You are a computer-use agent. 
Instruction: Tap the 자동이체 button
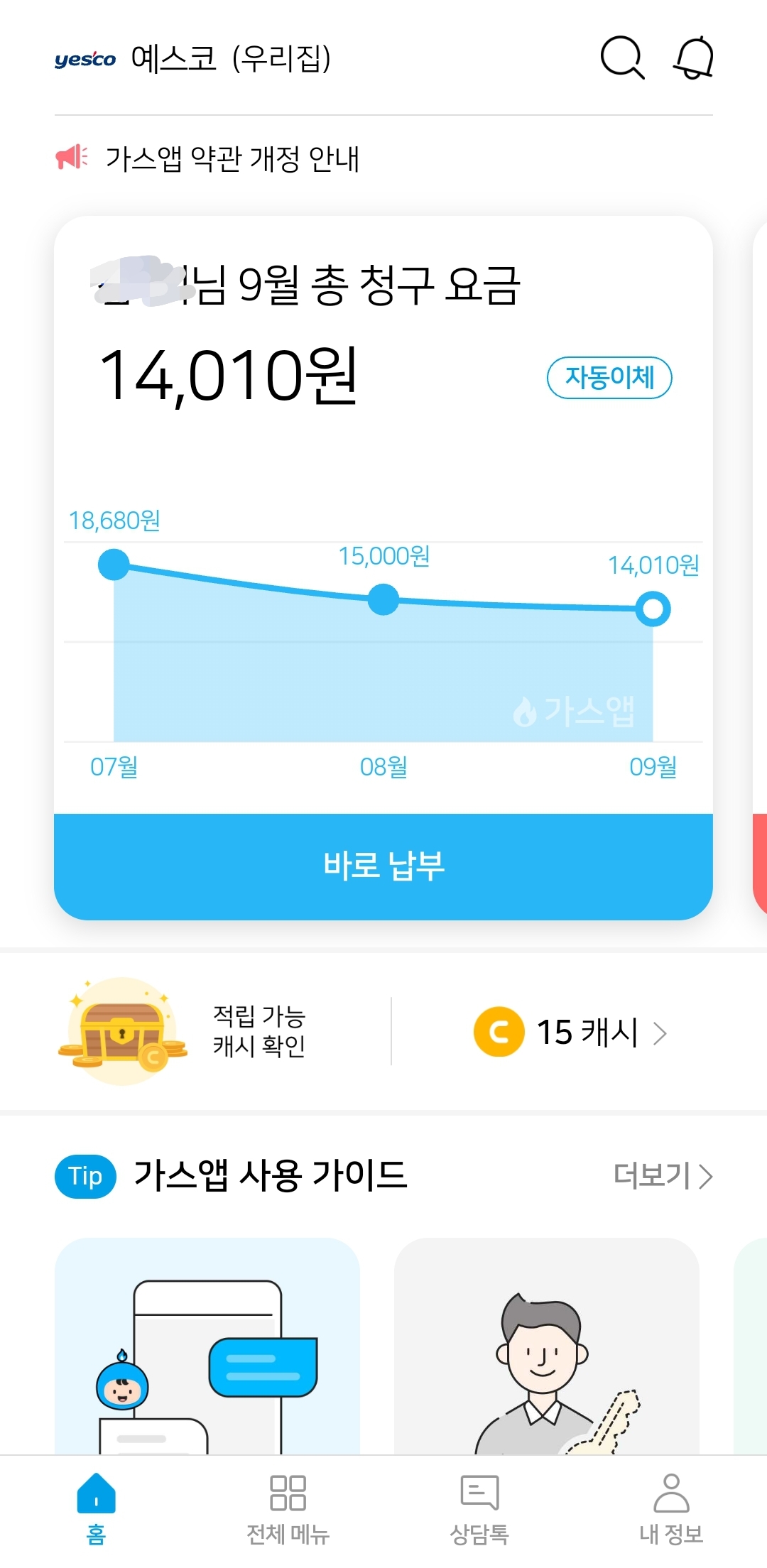(609, 377)
